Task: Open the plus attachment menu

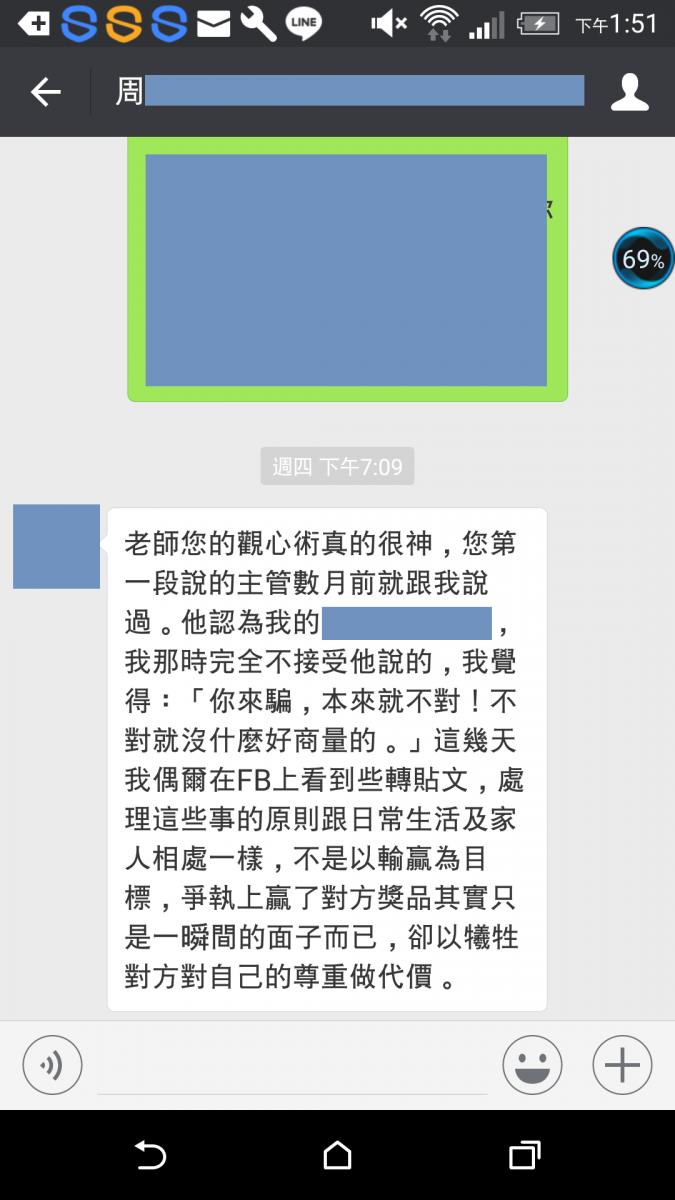Action: point(622,1064)
